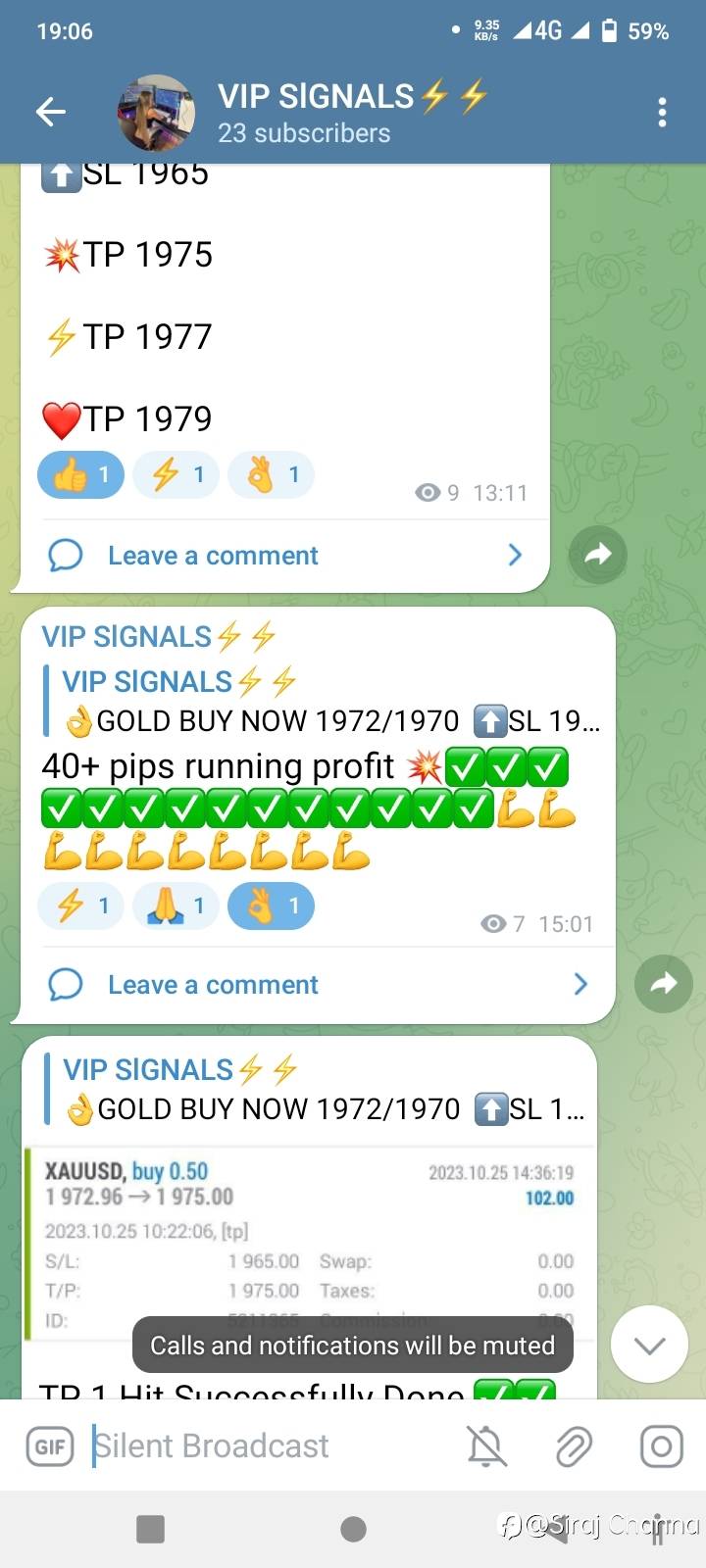The image size is (706, 1568).
Task: Add thumbs up reaction on TP 1979 post
Action: click(x=81, y=475)
